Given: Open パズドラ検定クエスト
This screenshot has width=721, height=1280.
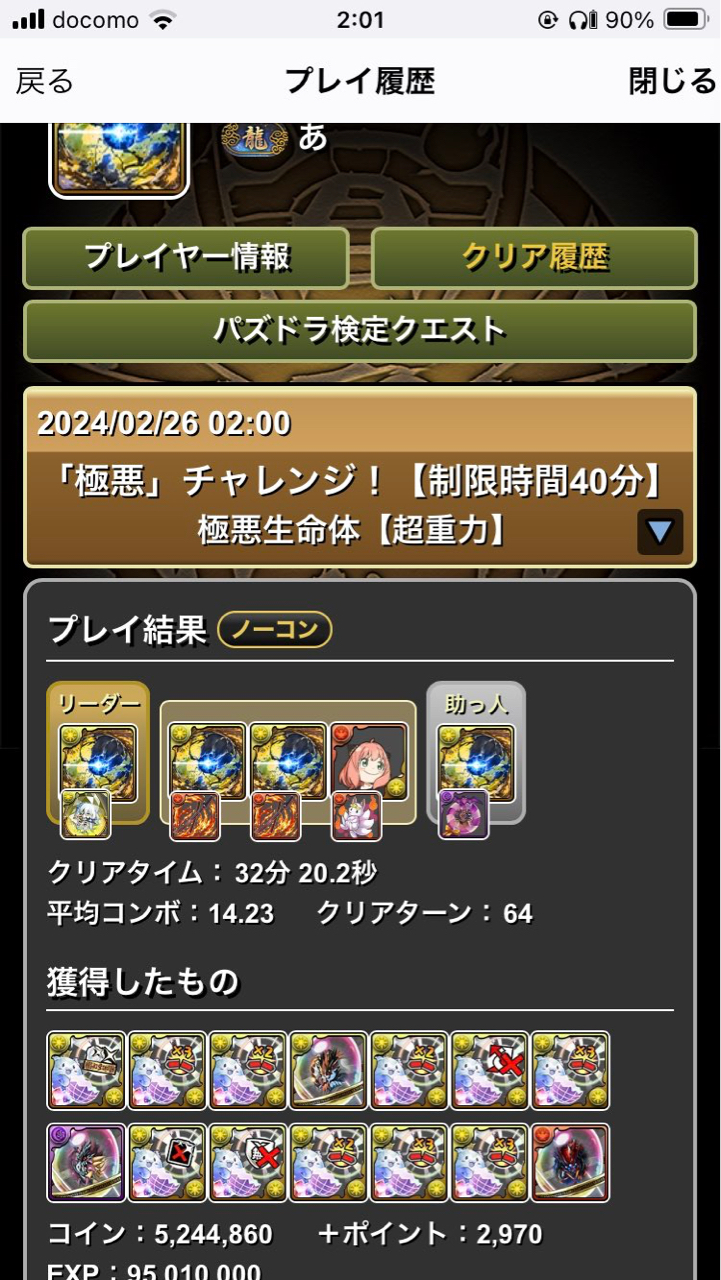Looking at the screenshot, I should (360, 330).
